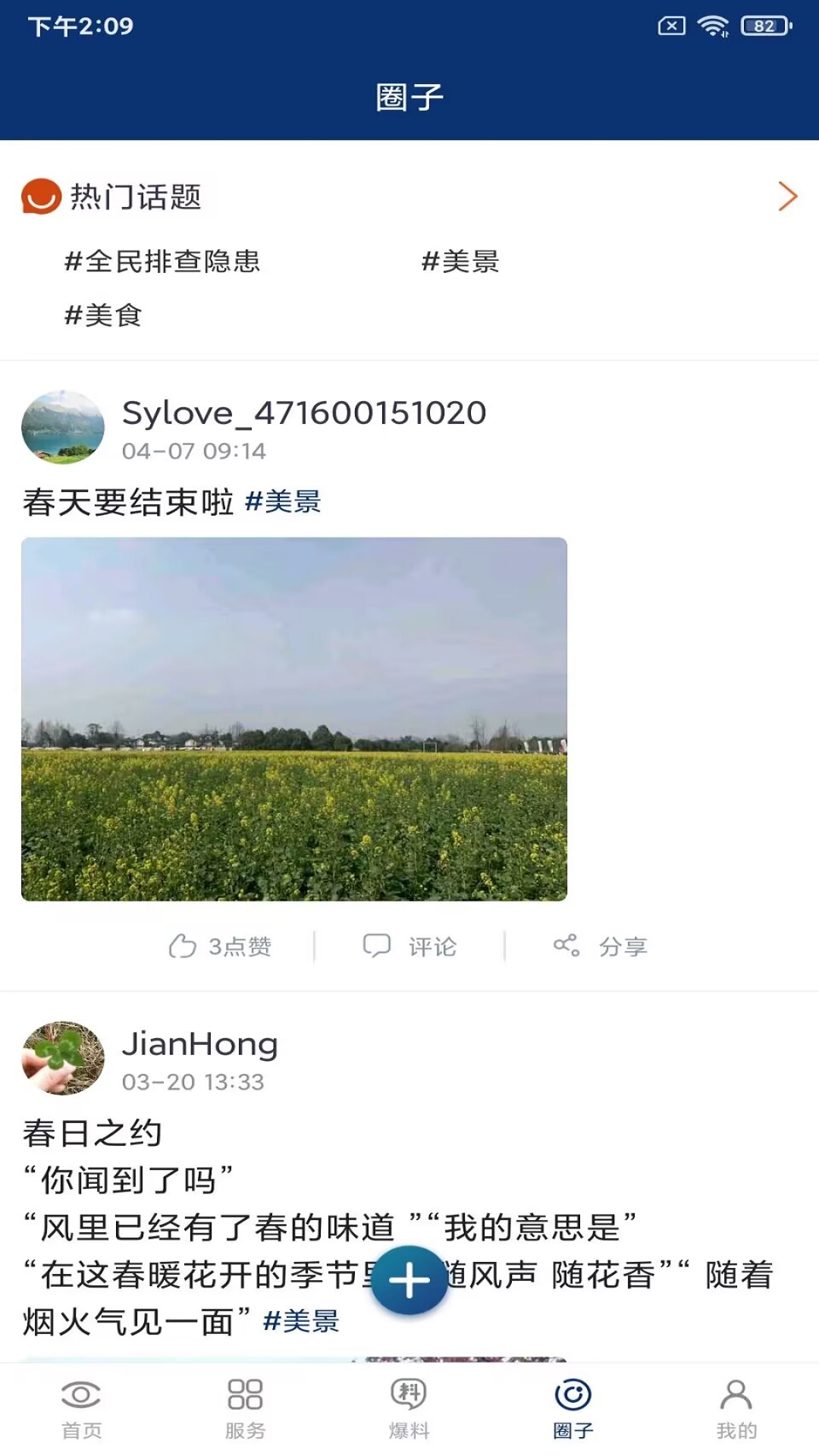Viewport: 819px width, 1456px height.
Task: Open the #美食 hot topic
Action: pos(105,317)
